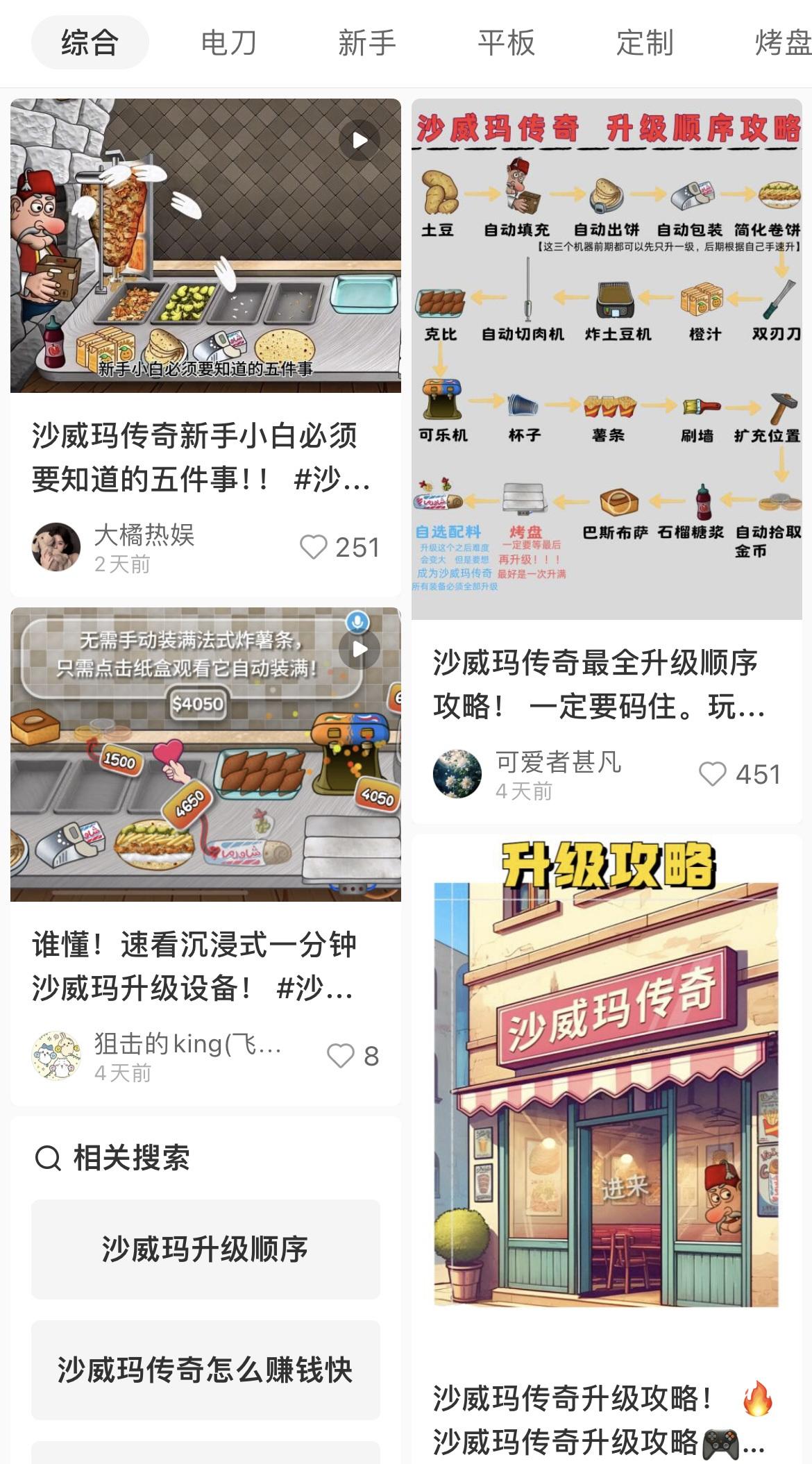Viewport: 812px width, 1464px height.
Task: Open the 烤盘 tab
Action: 782,43
